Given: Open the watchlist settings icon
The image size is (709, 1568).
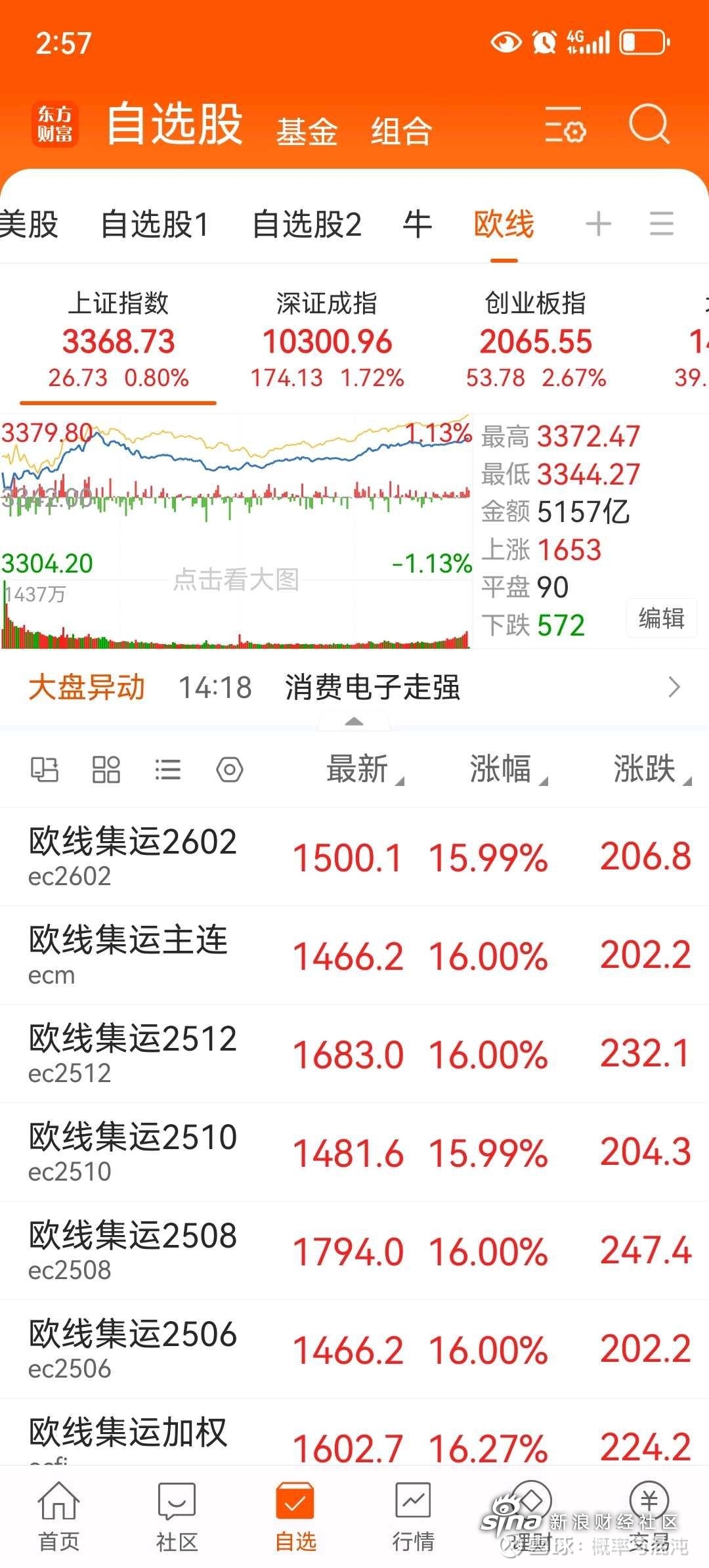Looking at the screenshot, I should click(x=565, y=124).
